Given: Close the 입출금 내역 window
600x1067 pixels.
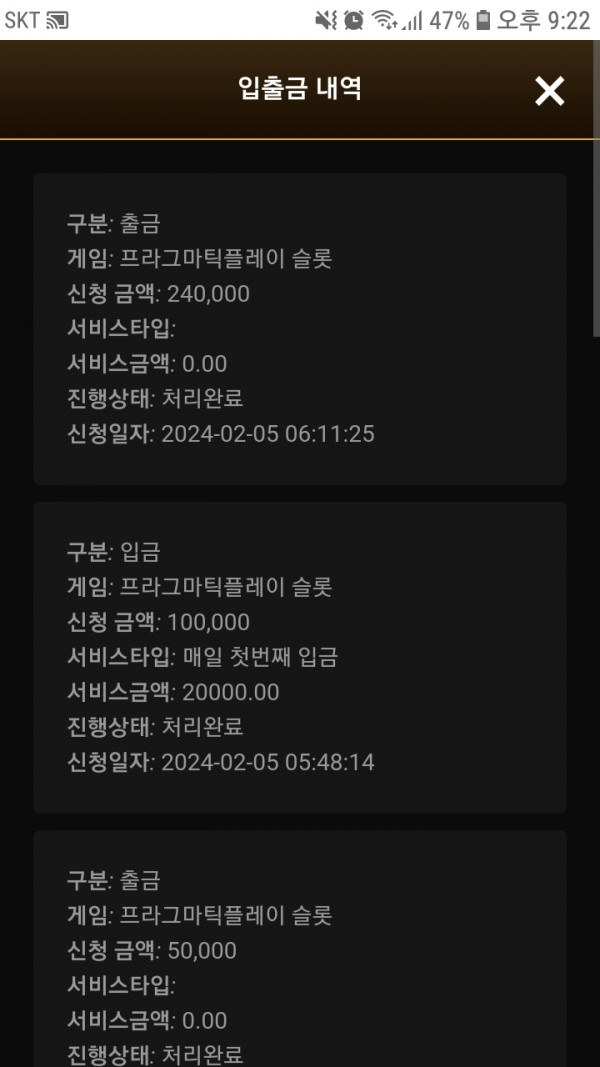Looking at the screenshot, I should [x=549, y=91].
